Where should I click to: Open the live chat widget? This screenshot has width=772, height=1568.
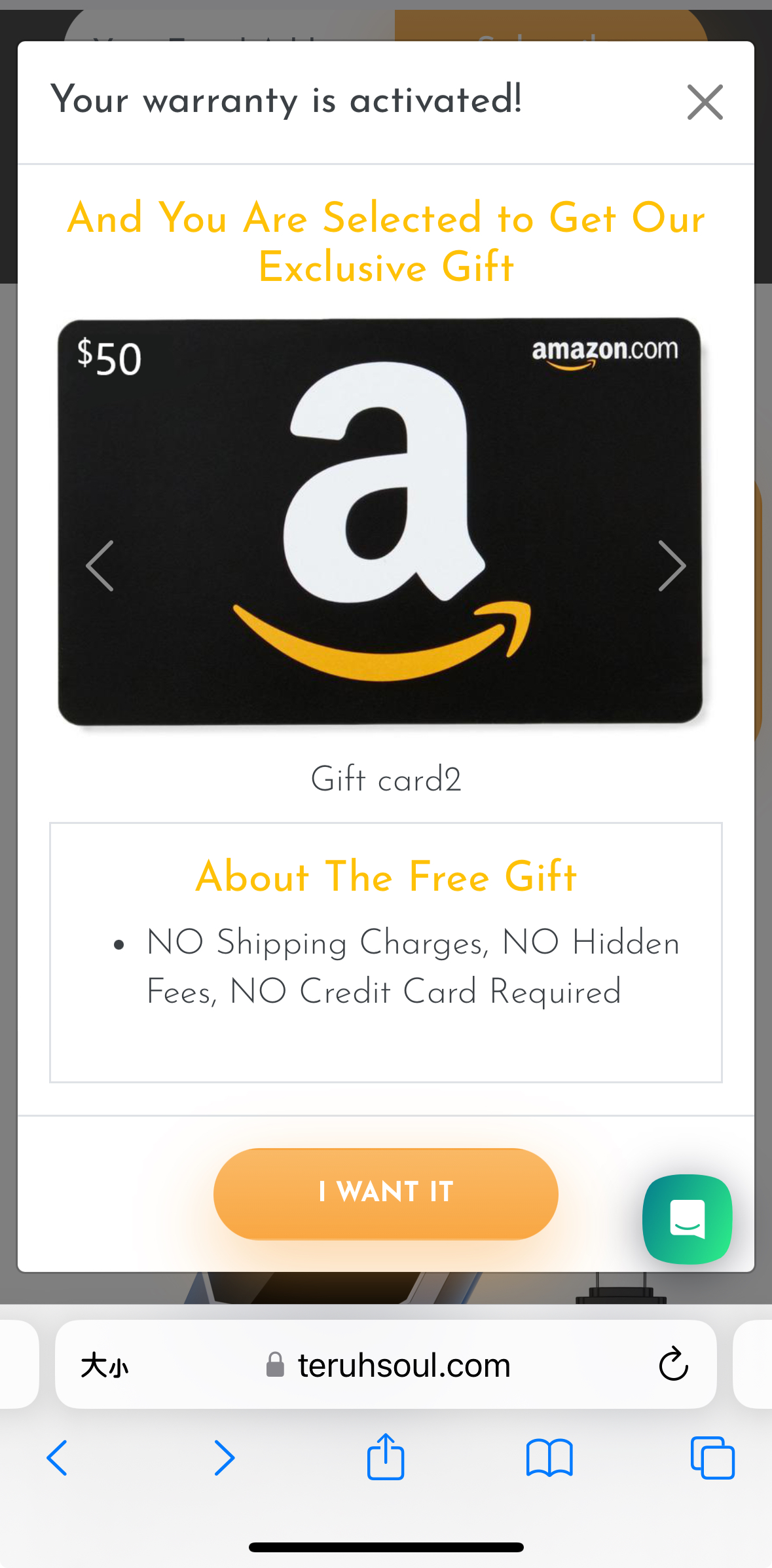click(x=687, y=1219)
